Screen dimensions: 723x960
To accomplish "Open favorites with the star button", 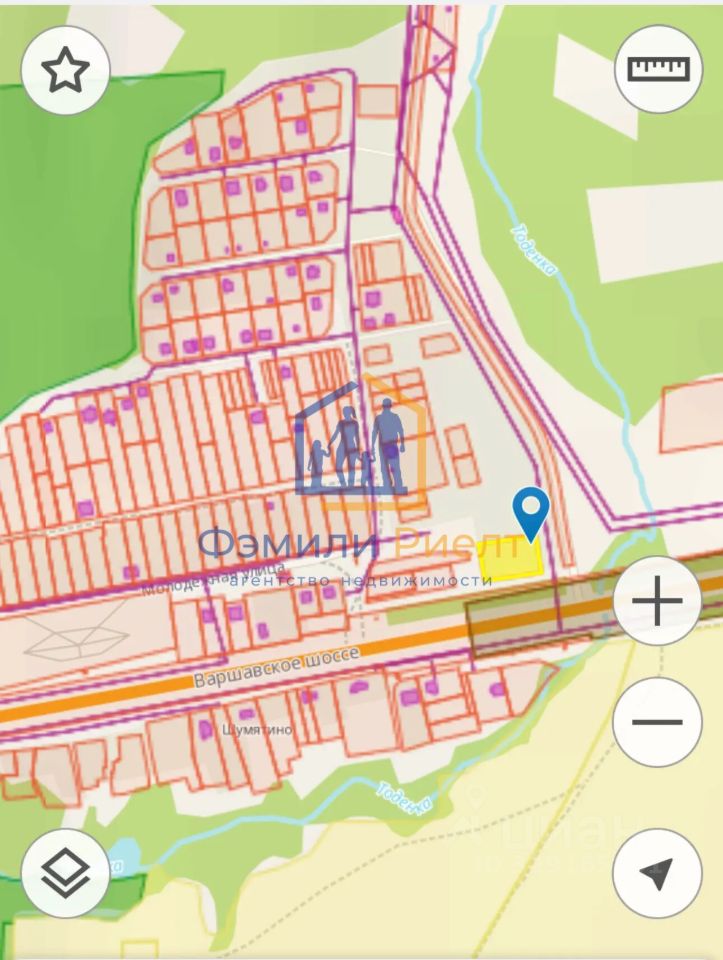I will point(65,69).
